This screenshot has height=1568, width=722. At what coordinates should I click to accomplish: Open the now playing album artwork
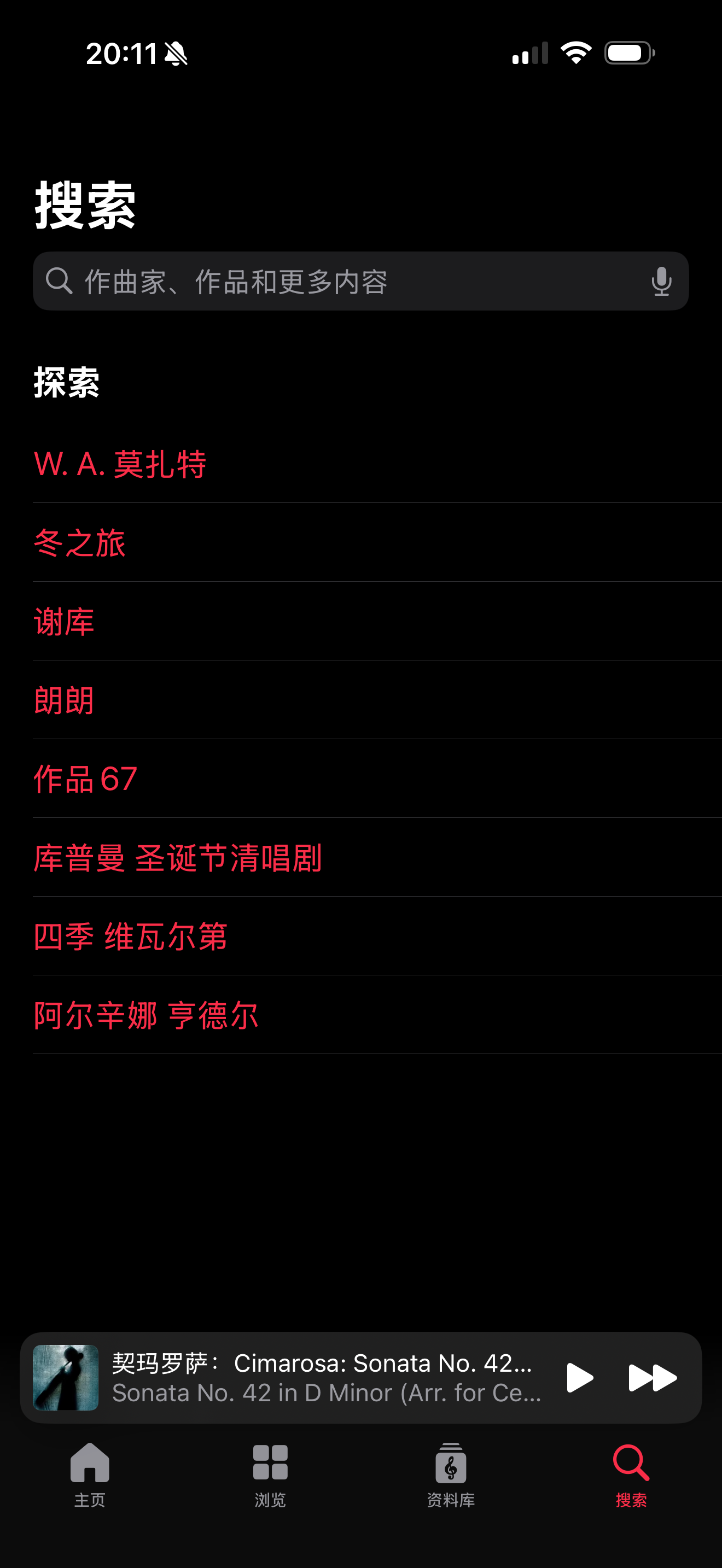(x=66, y=1378)
